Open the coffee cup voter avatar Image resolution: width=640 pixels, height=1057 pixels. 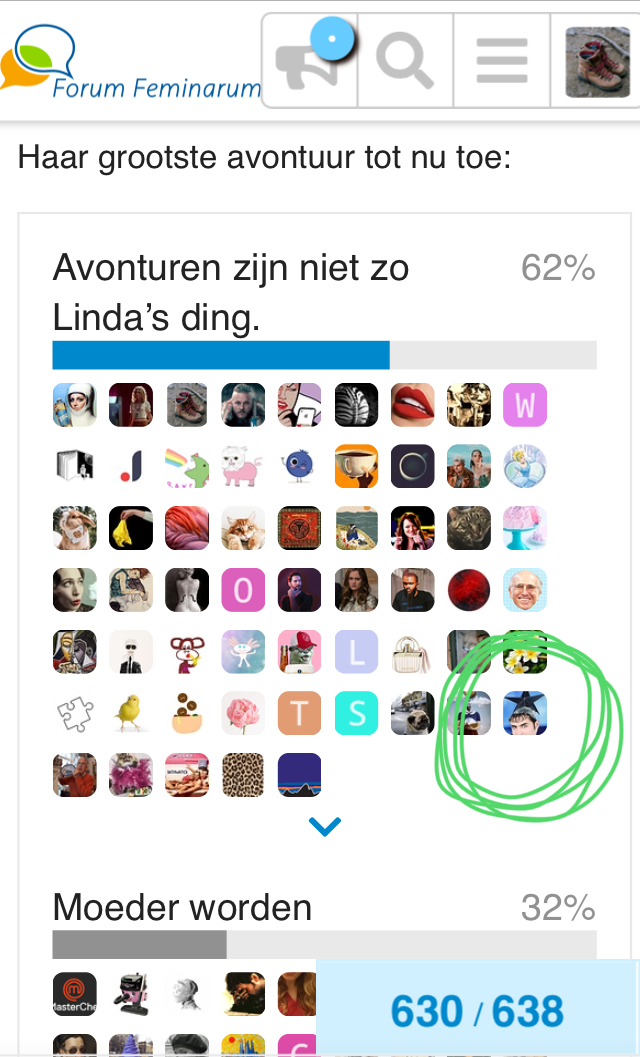tap(356, 466)
